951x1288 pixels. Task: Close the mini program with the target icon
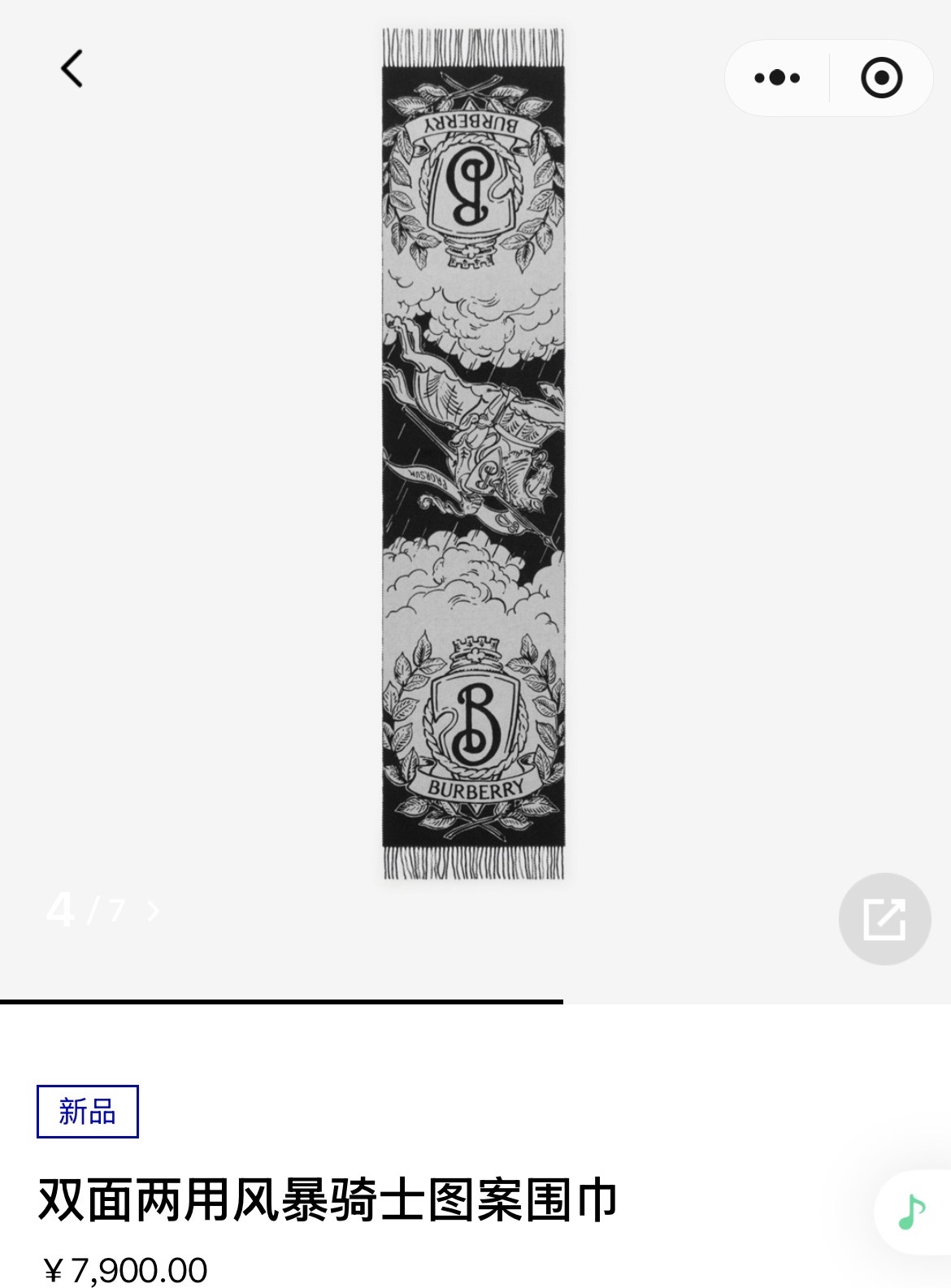click(x=881, y=78)
